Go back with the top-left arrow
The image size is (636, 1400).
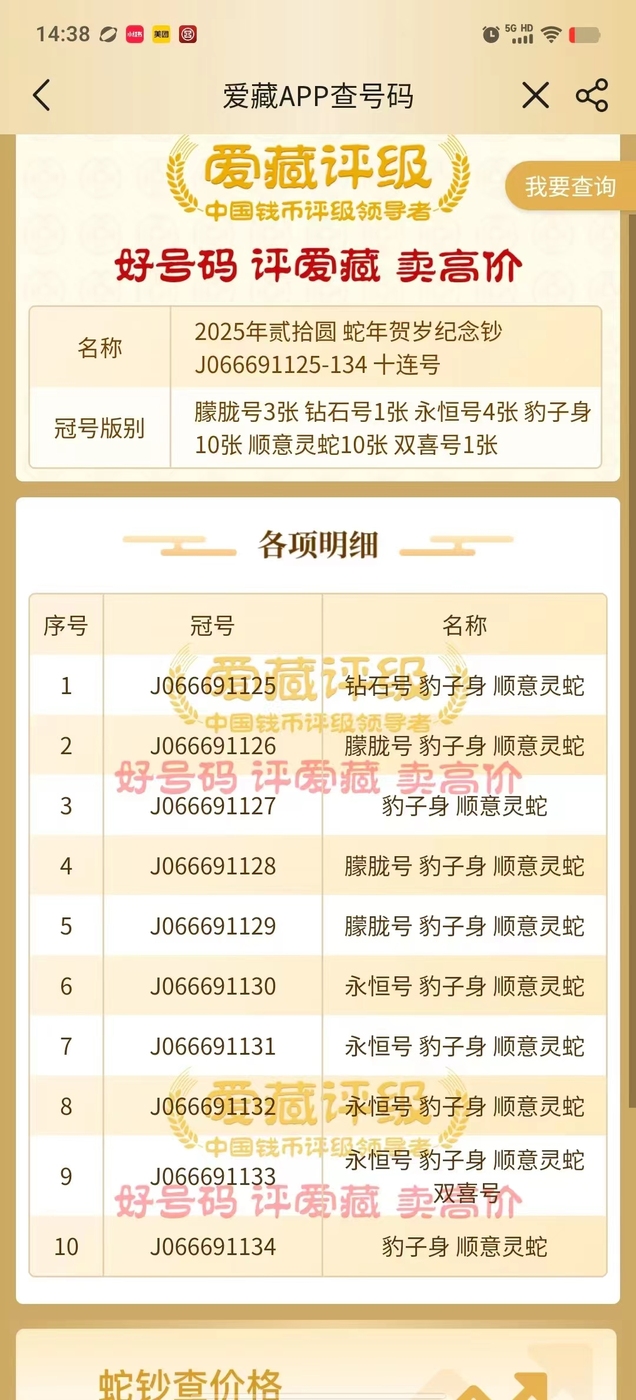pyautogui.click(x=41, y=96)
